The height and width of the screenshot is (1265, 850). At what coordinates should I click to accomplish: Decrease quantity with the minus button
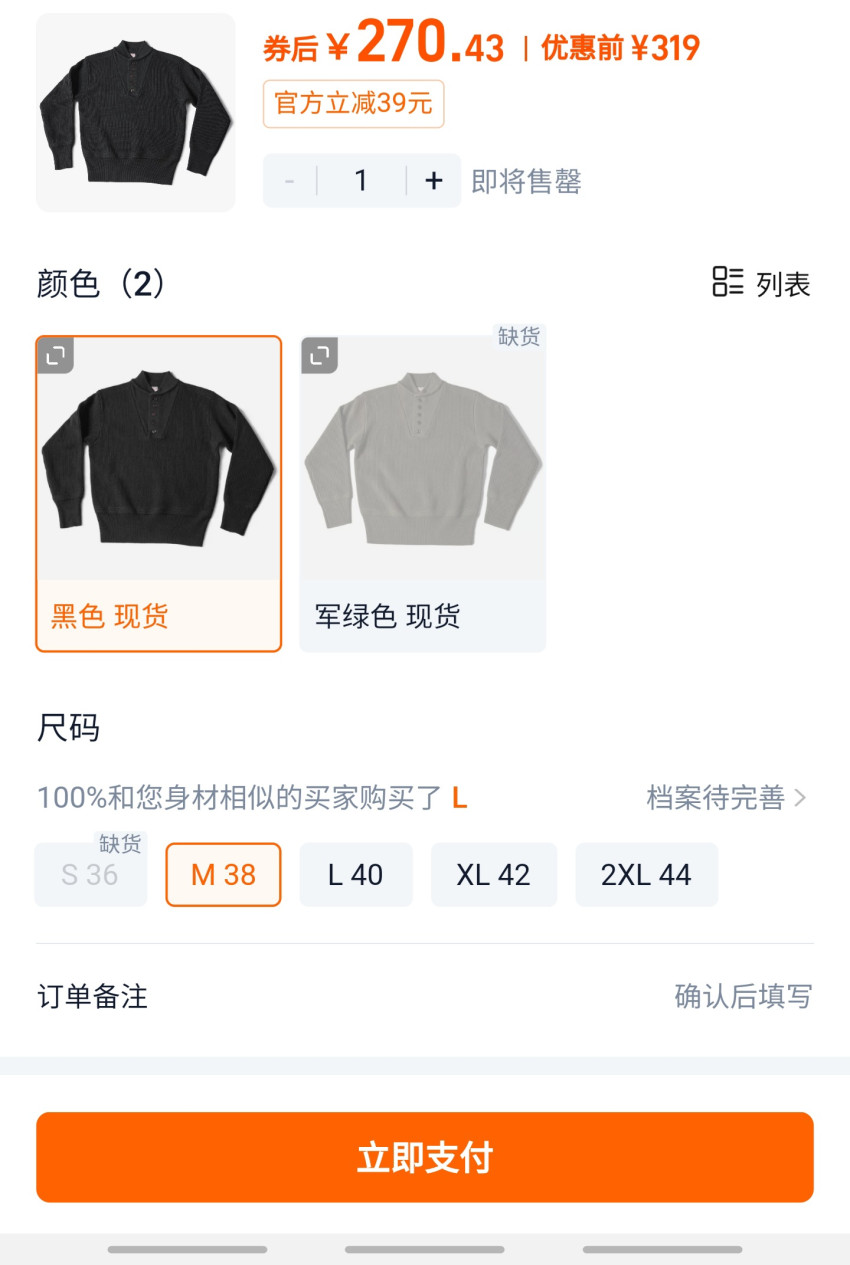click(290, 181)
